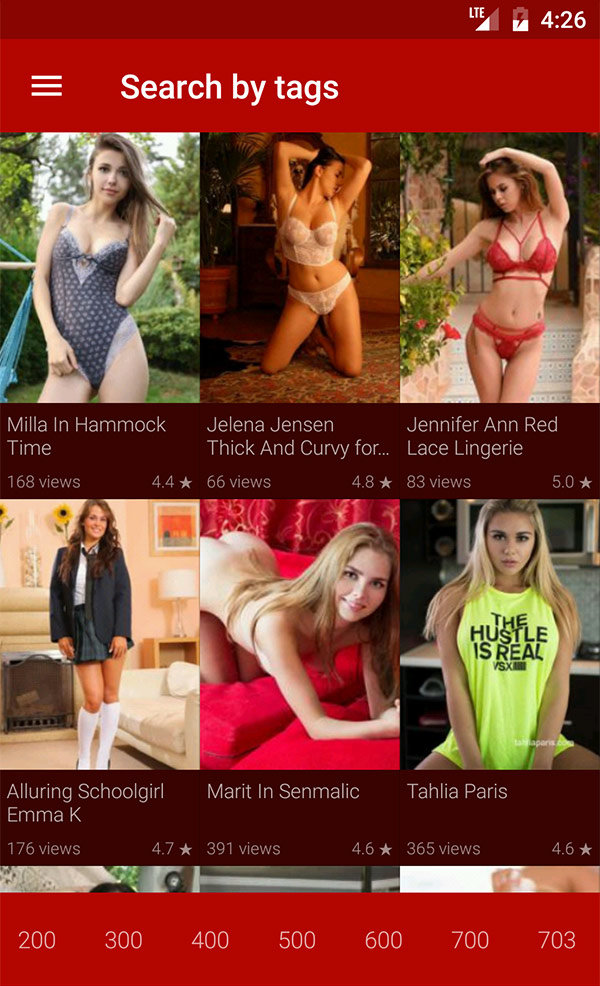Open the hamburger drawer menu
Screen dimensions: 600x986
point(47,86)
